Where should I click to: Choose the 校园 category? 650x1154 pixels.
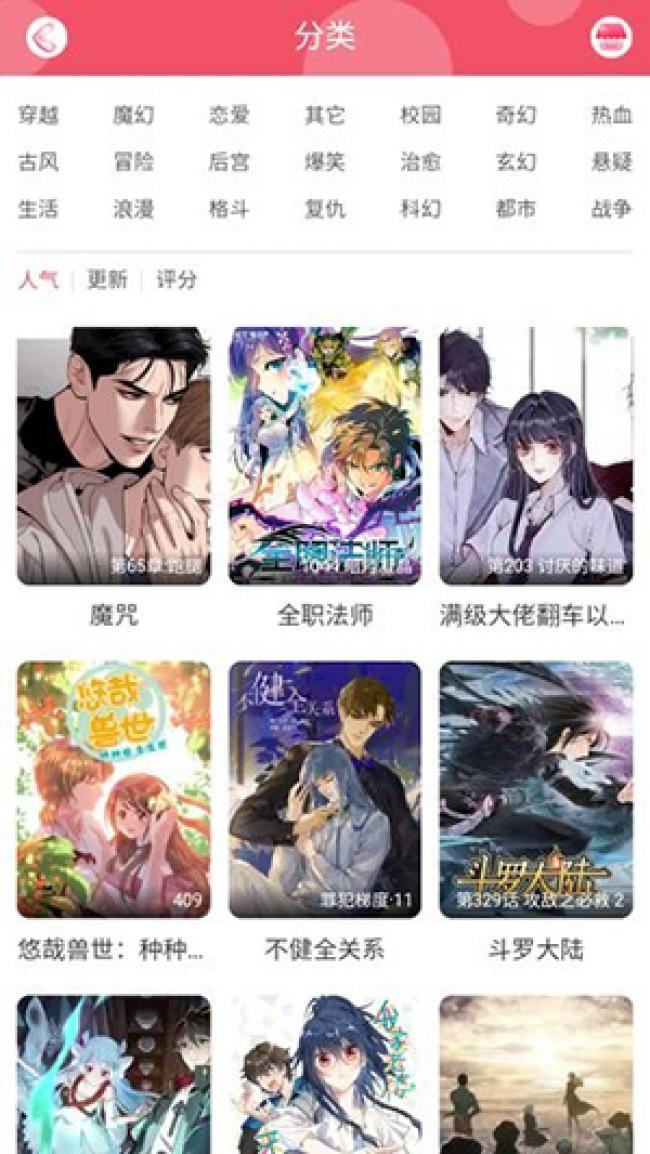pyautogui.click(x=420, y=115)
